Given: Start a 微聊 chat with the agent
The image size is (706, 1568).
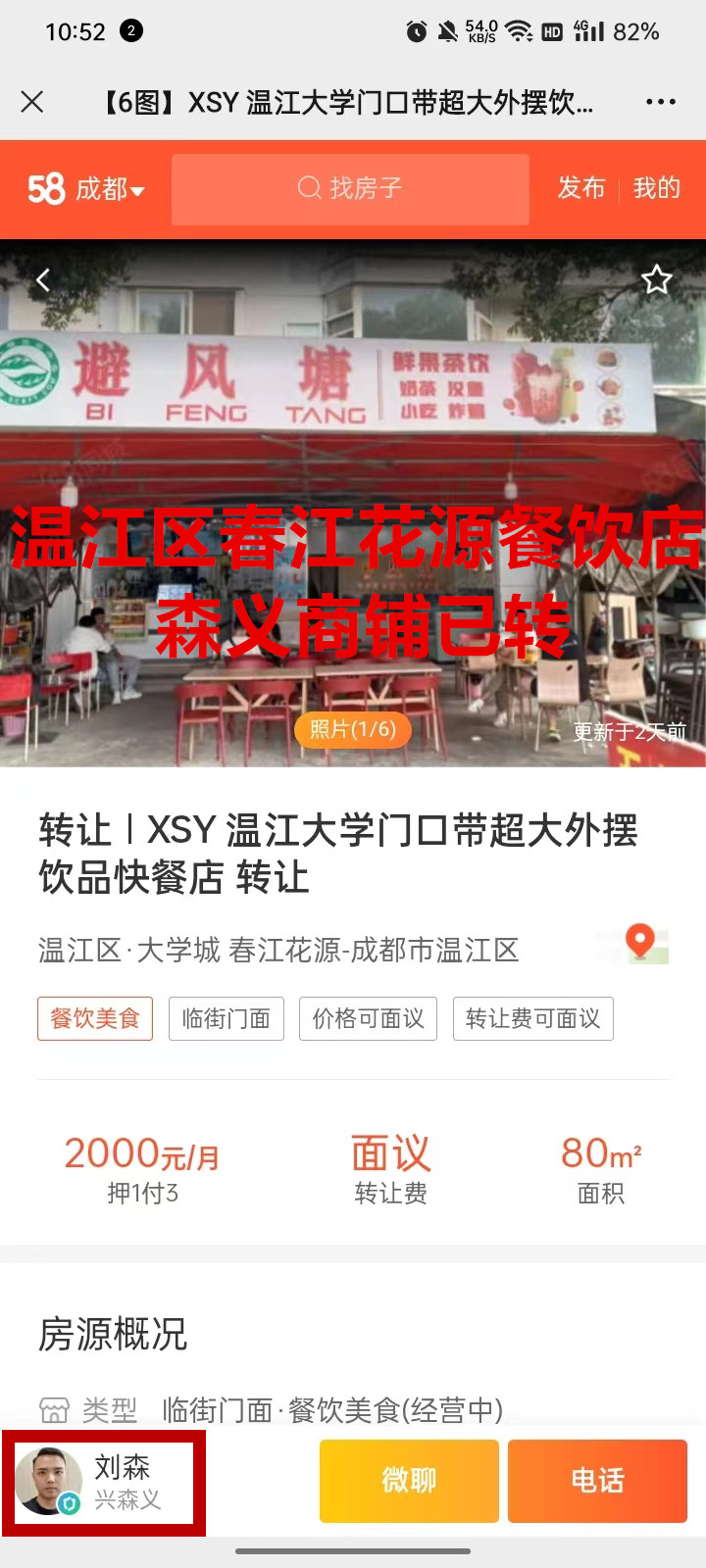Looking at the screenshot, I should click(x=409, y=1480).
